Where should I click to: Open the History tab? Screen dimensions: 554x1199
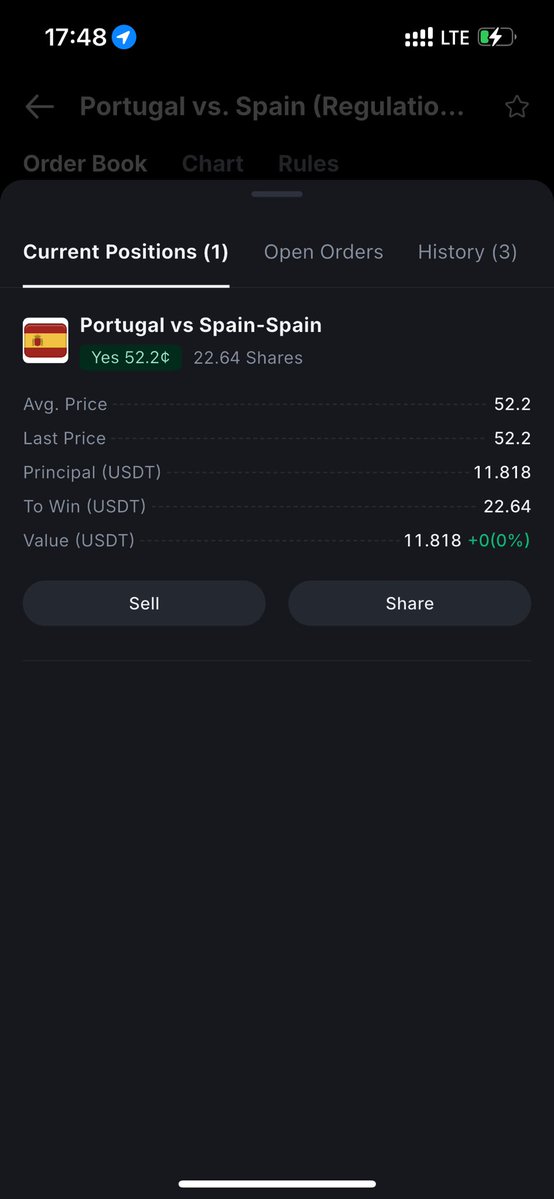pos(468,252)
